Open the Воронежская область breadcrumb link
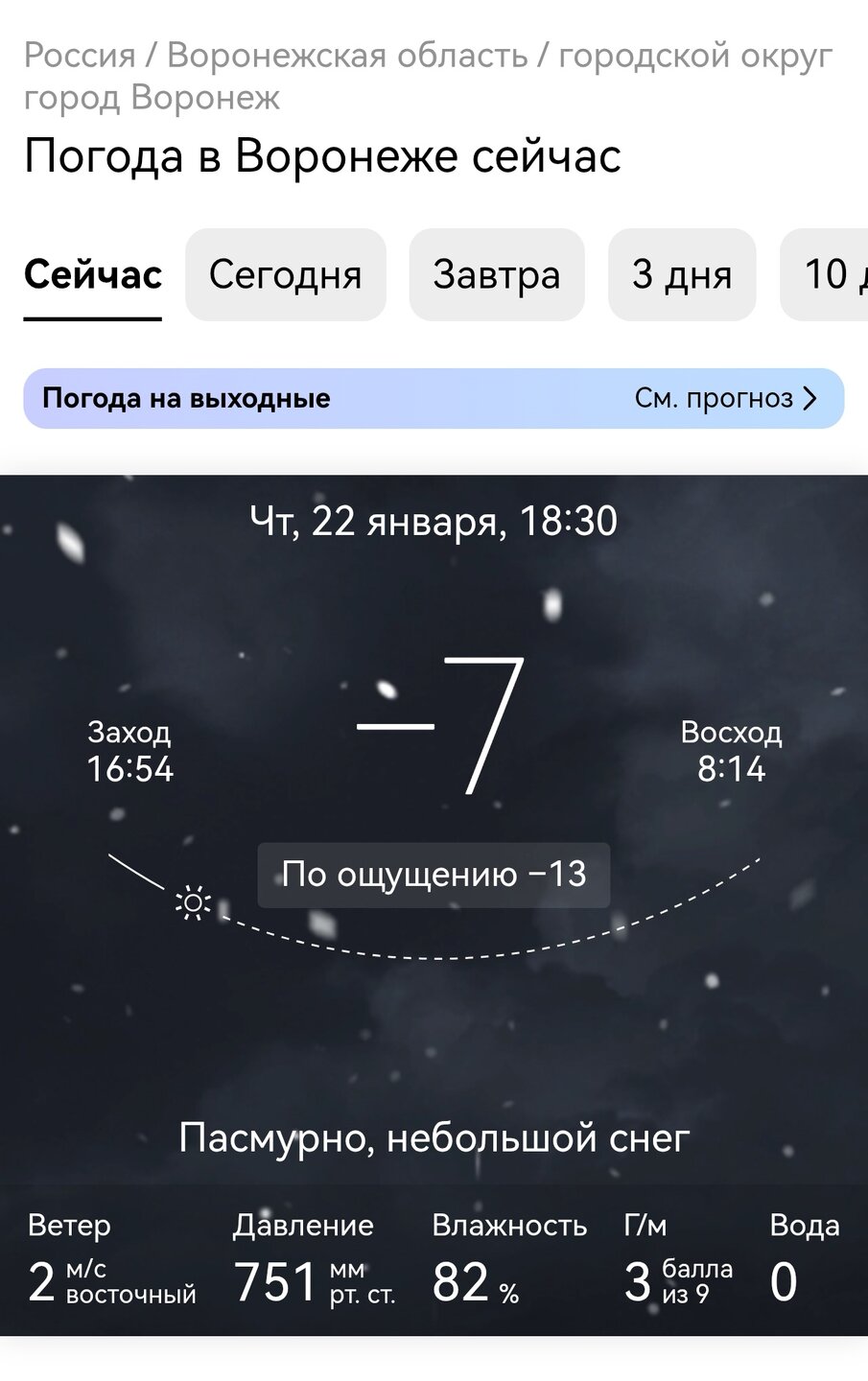 click(347, 56)
